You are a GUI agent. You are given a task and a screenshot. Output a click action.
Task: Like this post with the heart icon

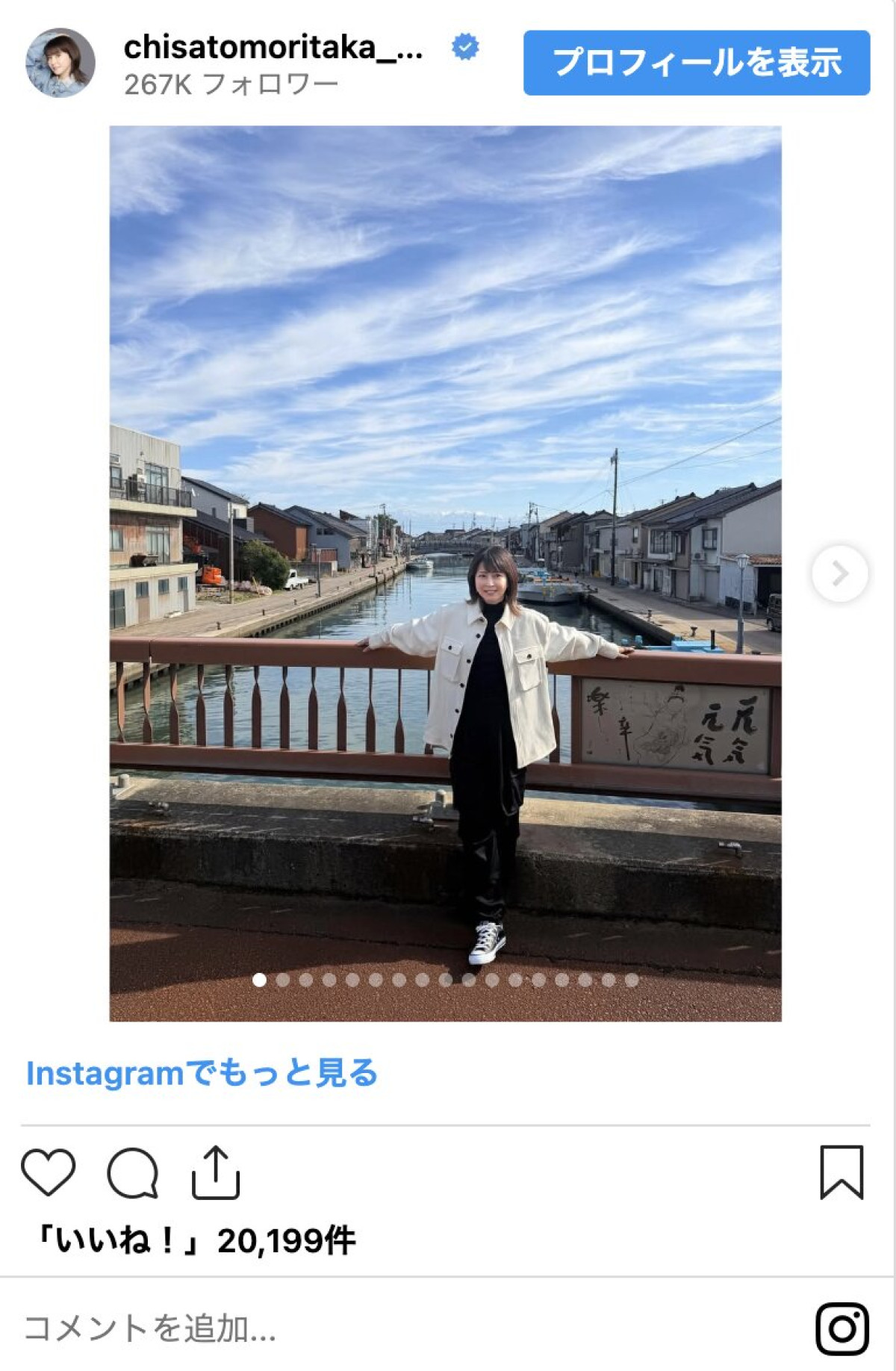pyautogui.click(x=49, y=1172)
